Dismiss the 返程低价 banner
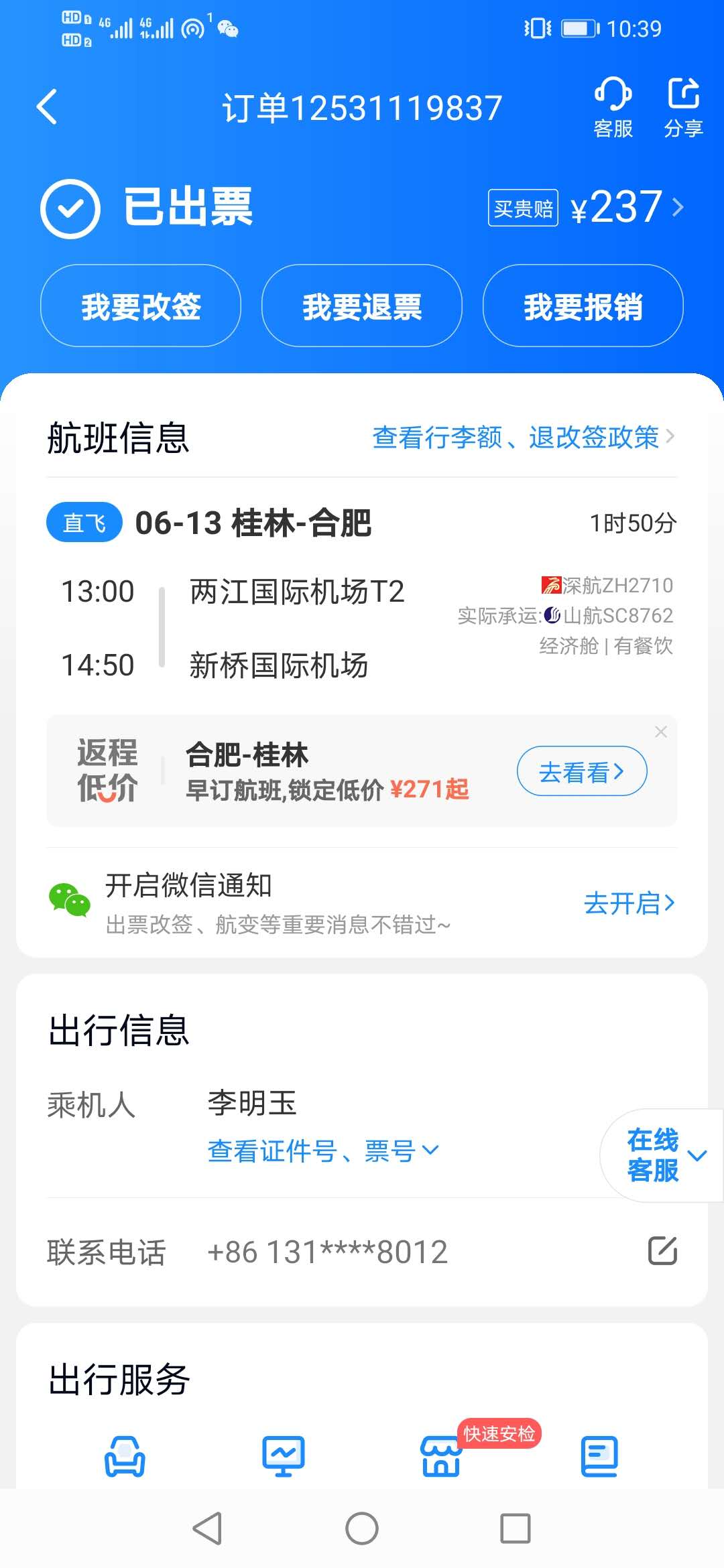The width and height of the screenshot is (724, 1568). pos(661,732)
